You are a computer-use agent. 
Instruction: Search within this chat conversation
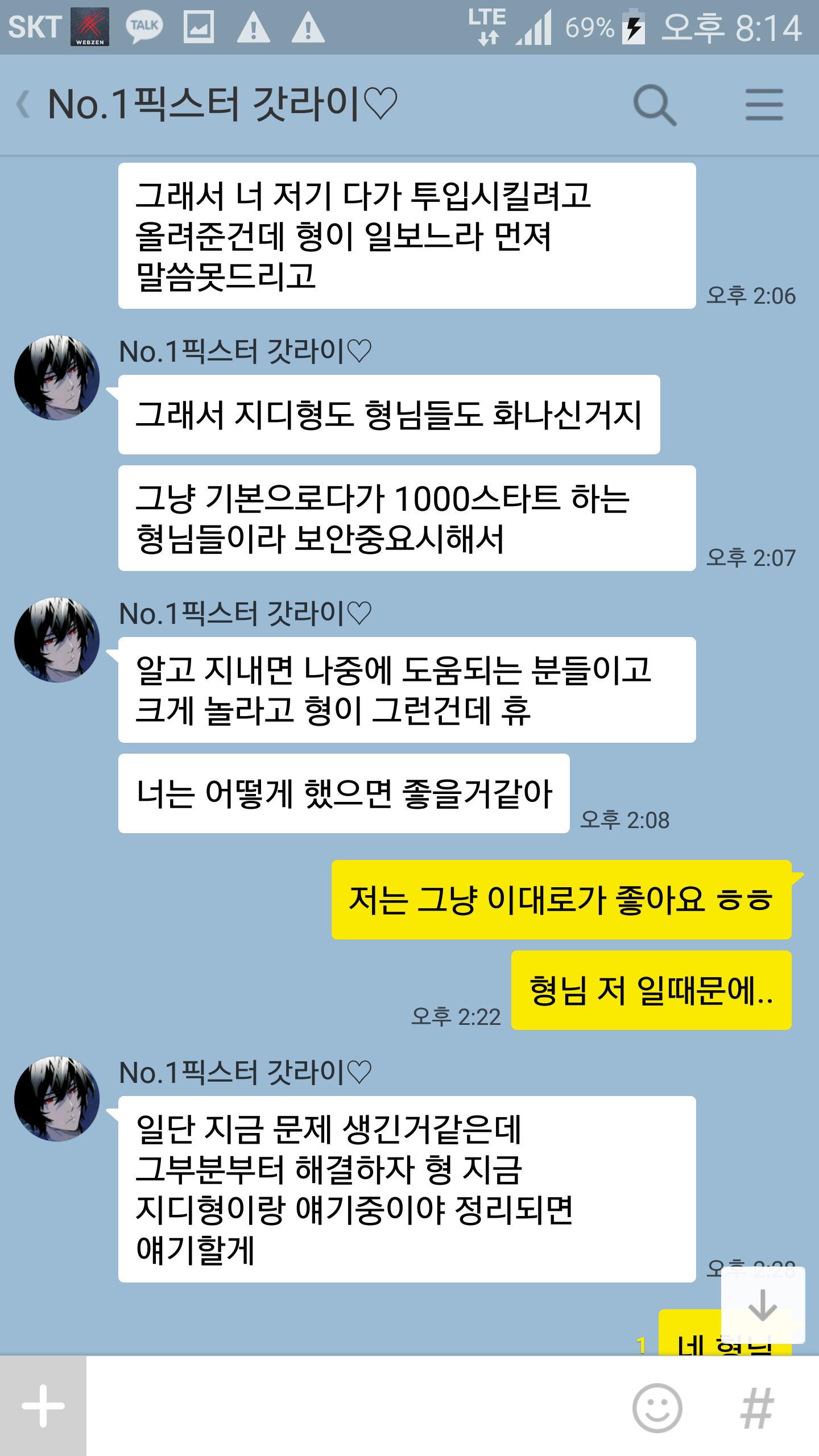(655, 105)
